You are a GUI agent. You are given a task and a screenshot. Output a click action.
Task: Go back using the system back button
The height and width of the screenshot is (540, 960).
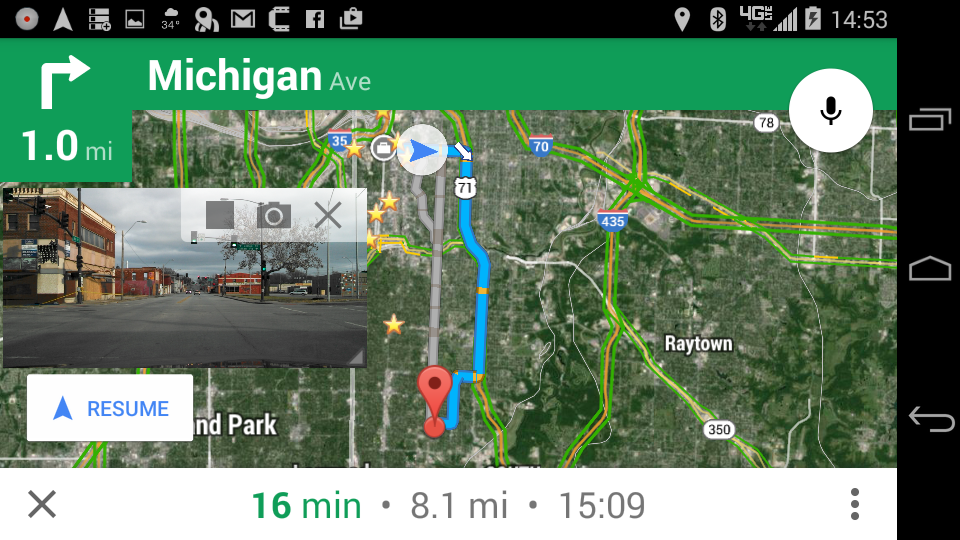930,419
